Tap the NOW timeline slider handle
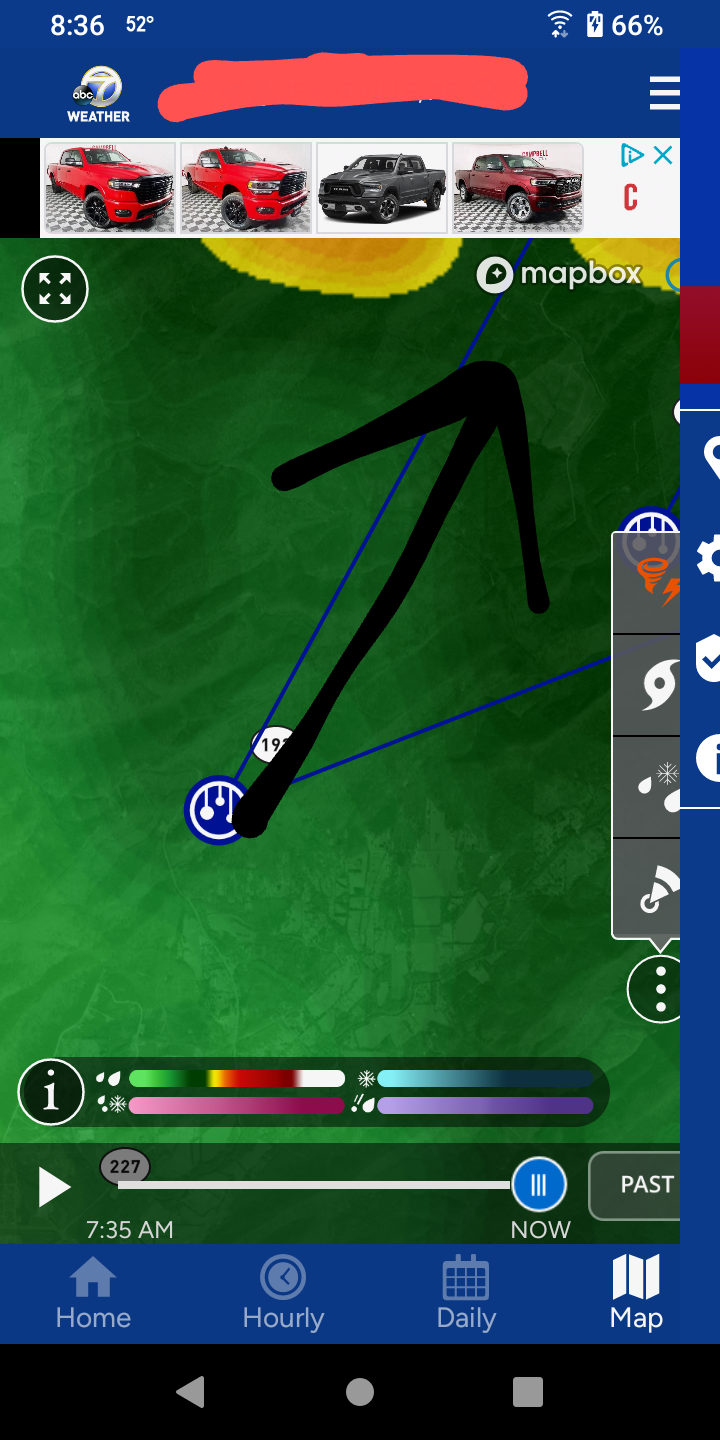The width and height of the screenshot is (720, 1440). (539, 1185)
